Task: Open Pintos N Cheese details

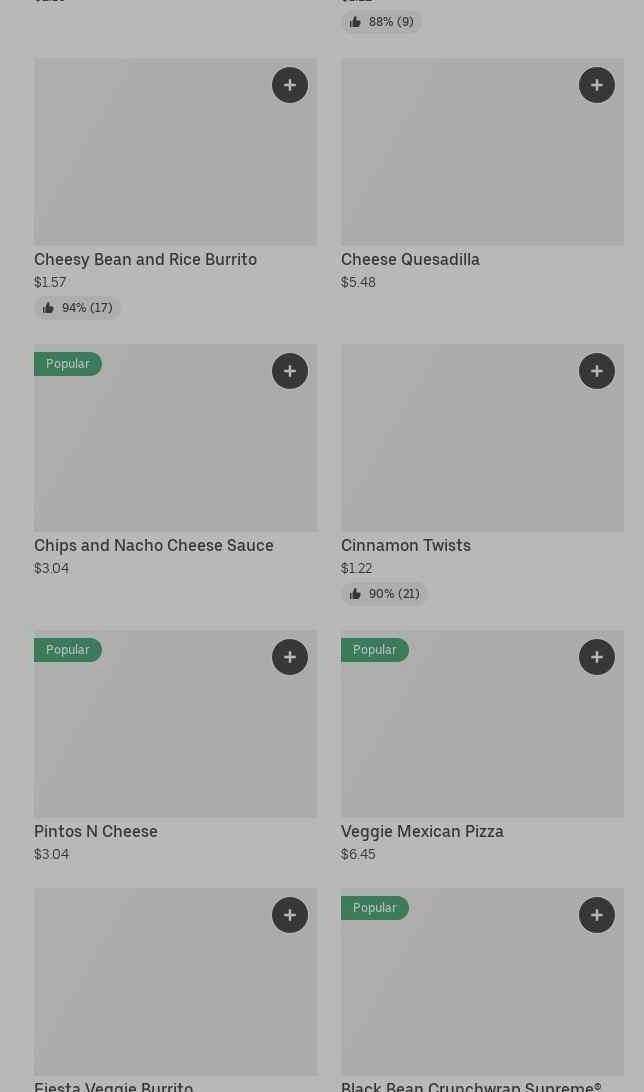Action: 95,831
